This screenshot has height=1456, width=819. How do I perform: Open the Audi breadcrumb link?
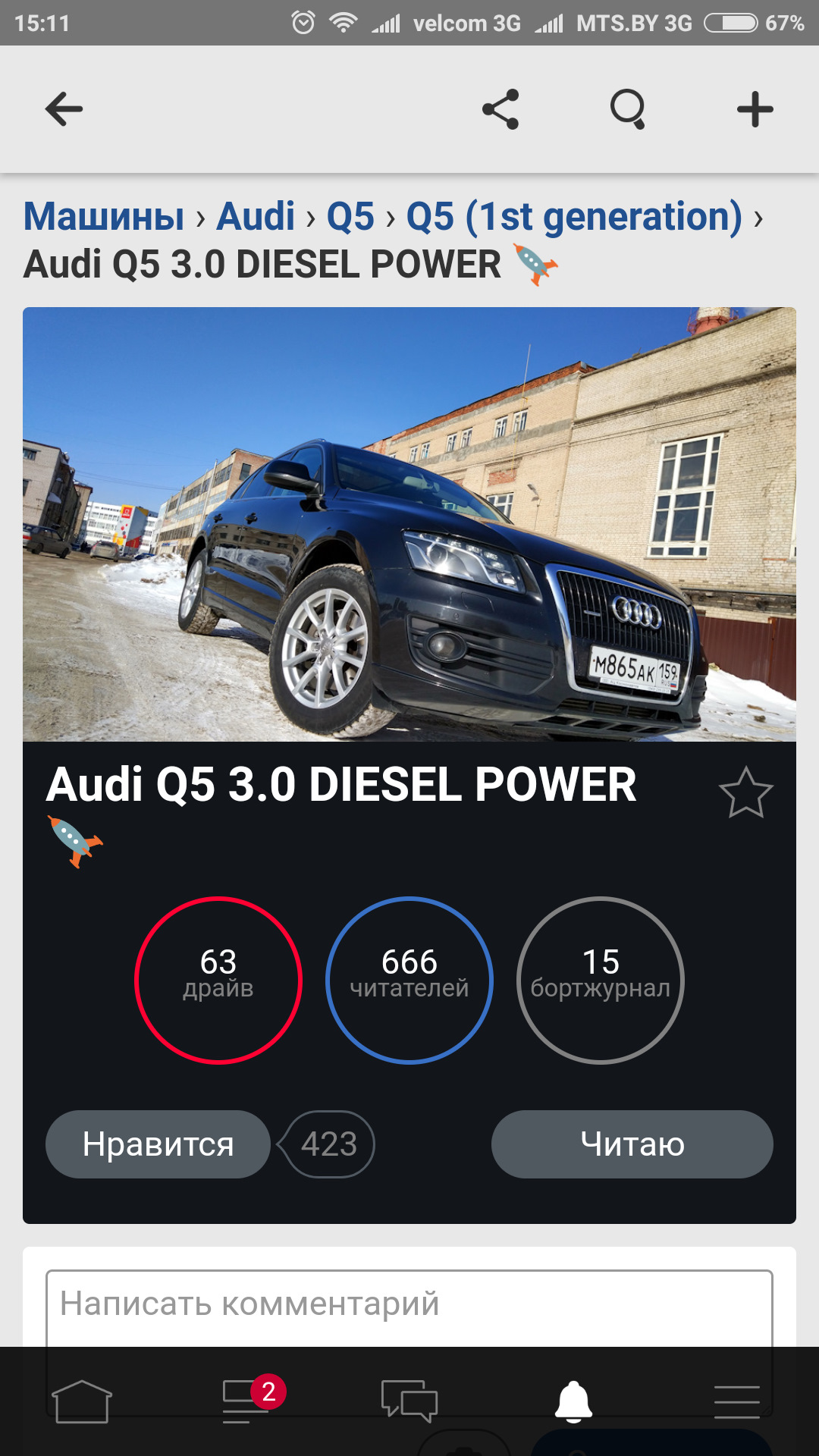coord(256,216)
